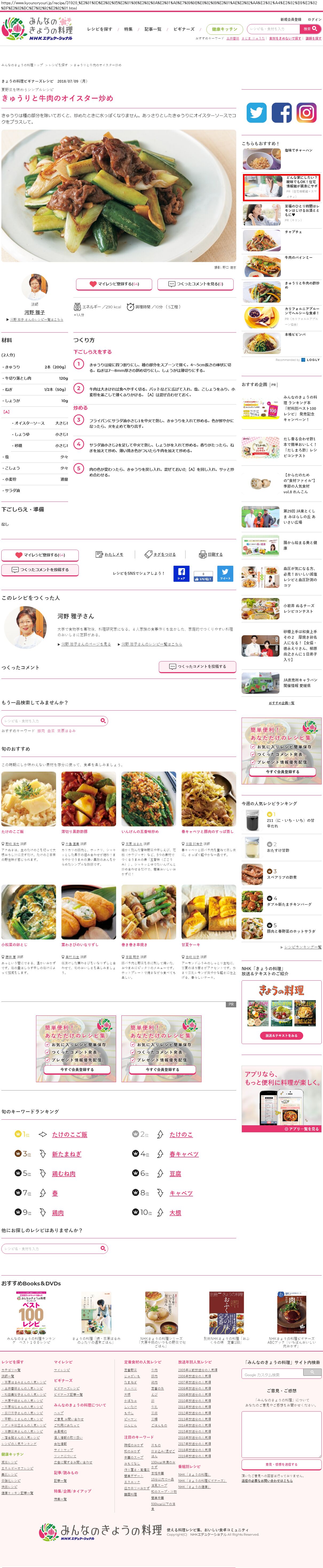Open the チャプチェ recommended recipe
Image resolution: width=323 pixels, height=1568 pixels.
tap(281, 240)
